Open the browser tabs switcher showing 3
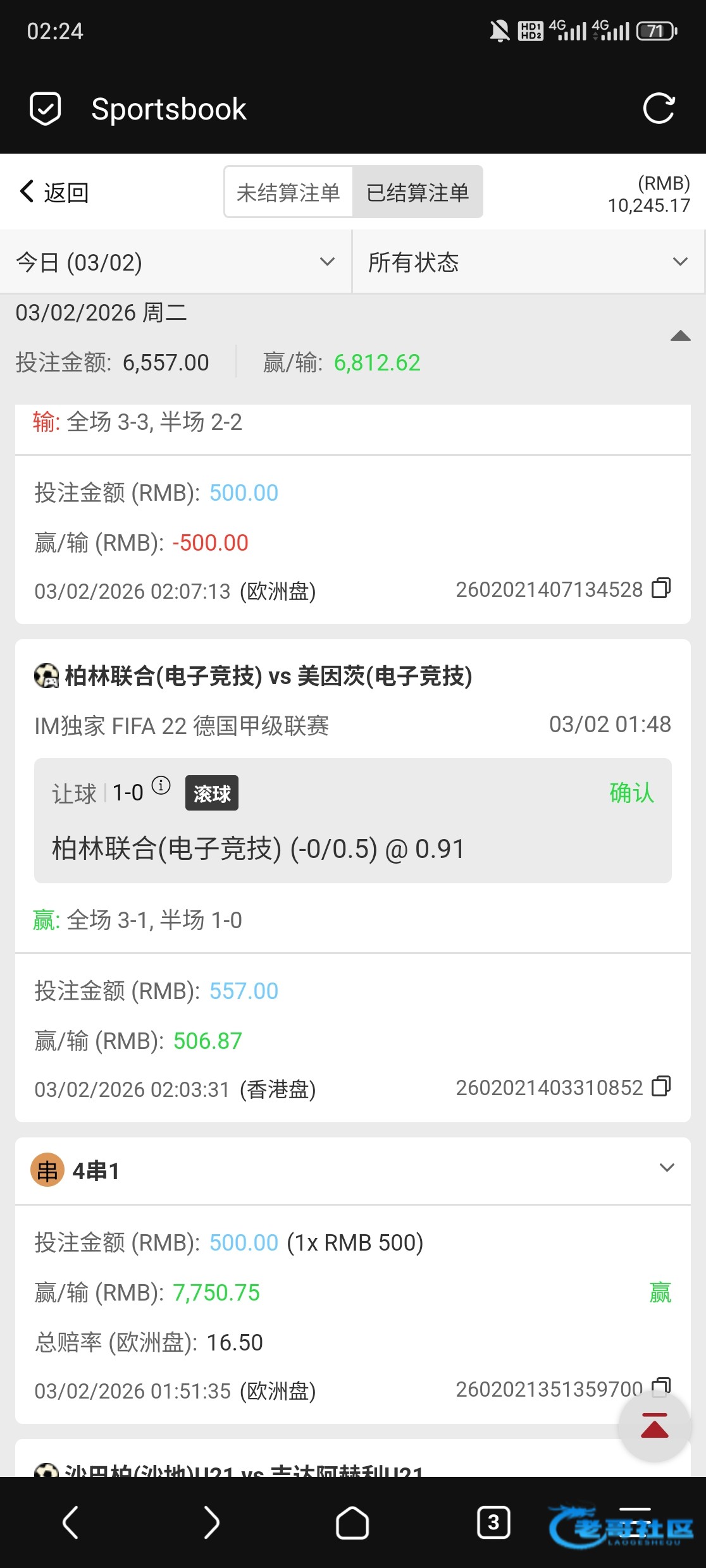Image resolution: width=706 pixels, height=1568 pixels. pos(493,1522)
